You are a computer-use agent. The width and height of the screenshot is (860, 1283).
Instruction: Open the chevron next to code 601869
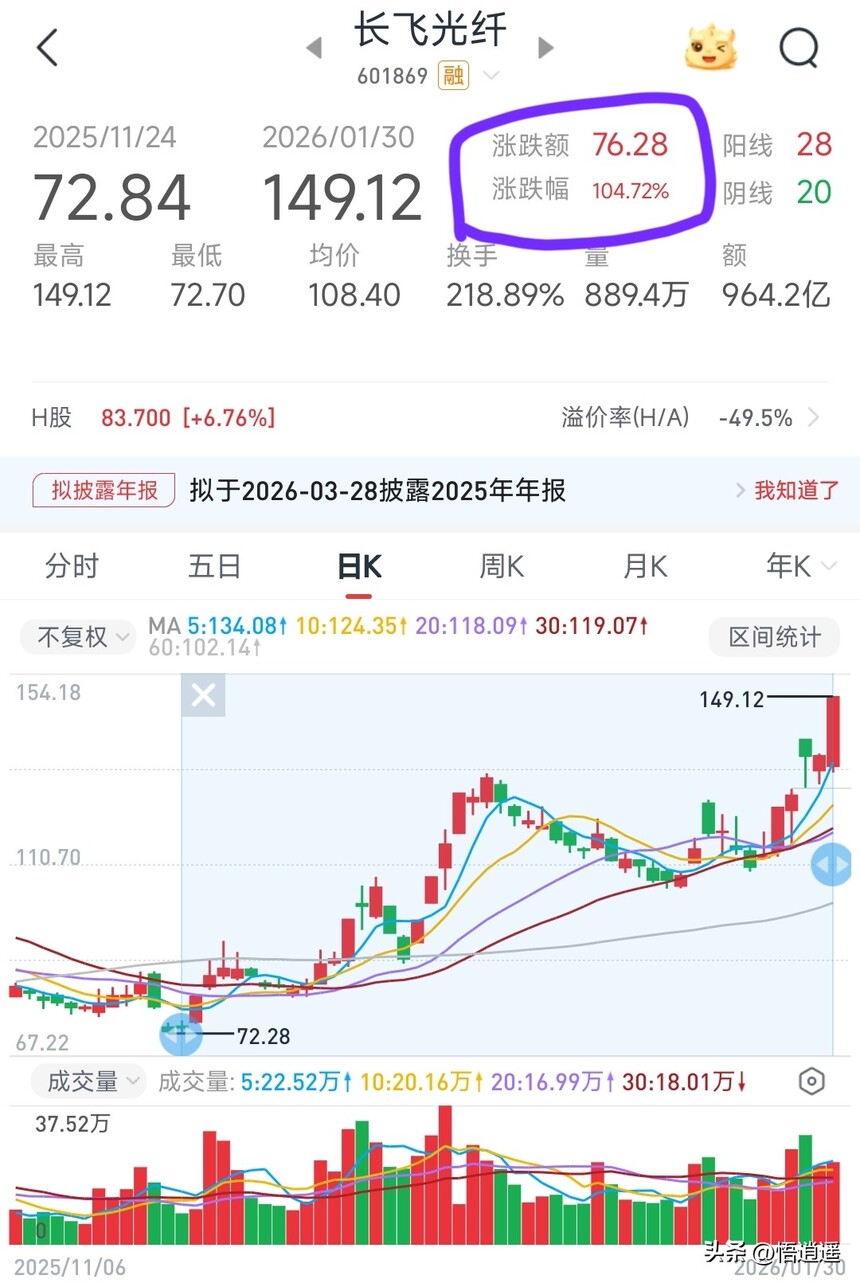[489, 75]
